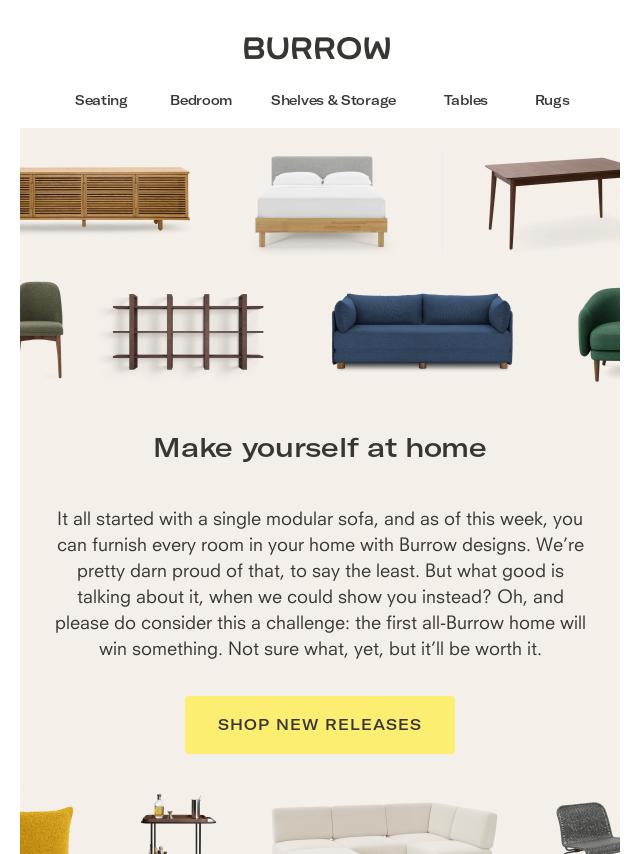Open the Seating category
640x854 pixels.
point(101,100)
